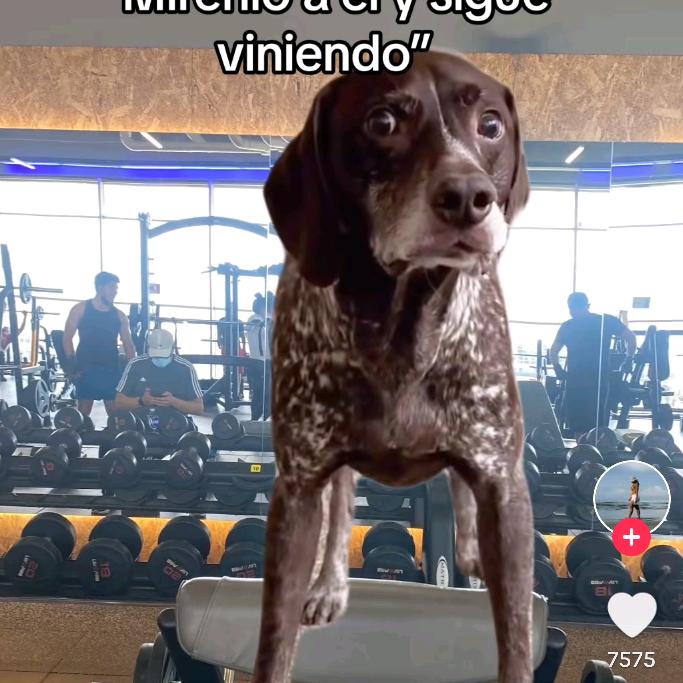Like the video with the heart icon
Image resolution: width=683 pixels, height=683 pixels.
[632, 613]
